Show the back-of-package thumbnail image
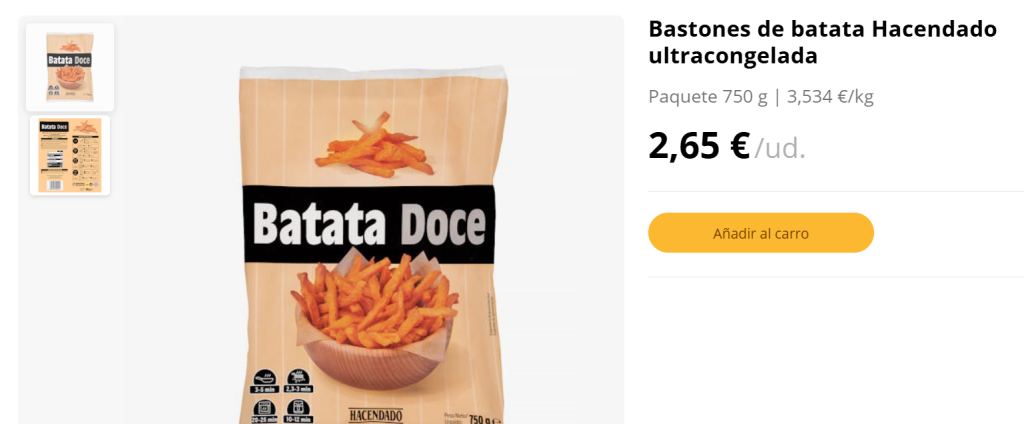 [x=70, y=156]
